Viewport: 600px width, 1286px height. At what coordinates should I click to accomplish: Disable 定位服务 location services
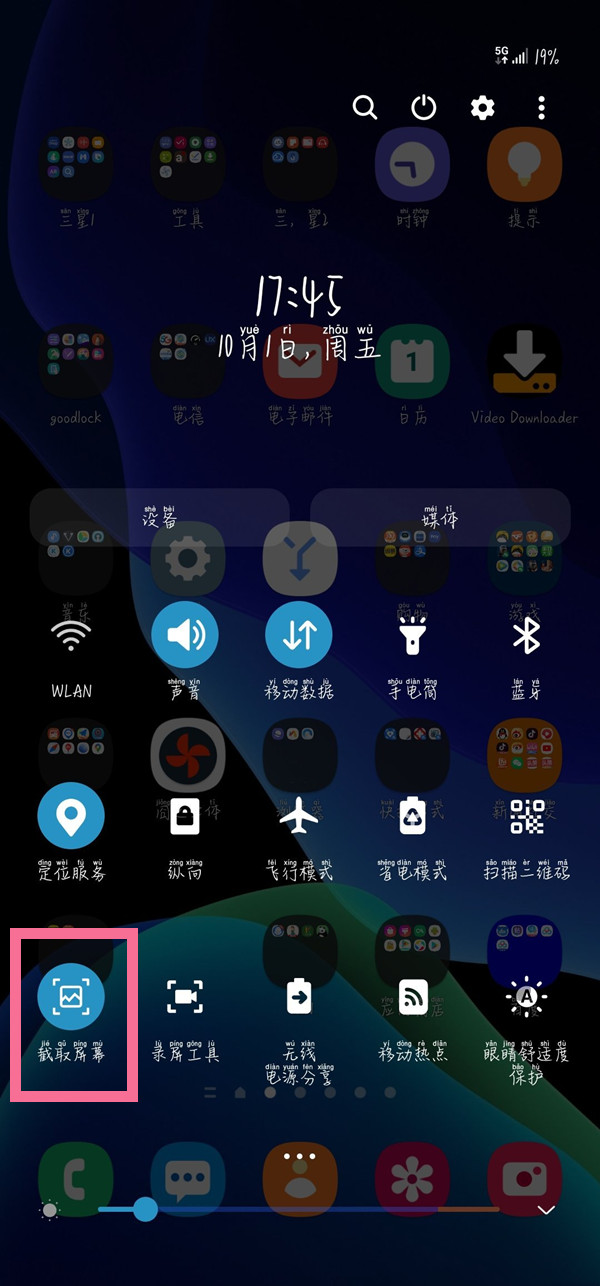coord(72,816)
